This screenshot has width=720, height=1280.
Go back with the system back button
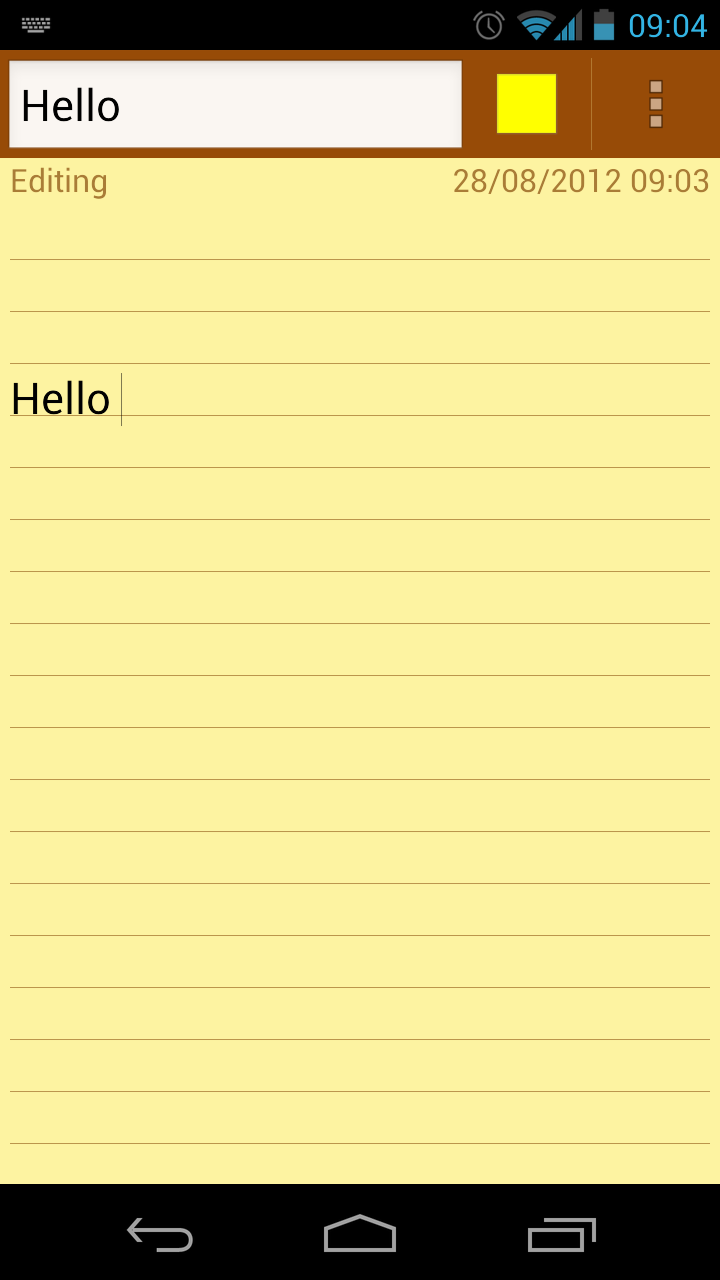click(x=160, y=1234)
